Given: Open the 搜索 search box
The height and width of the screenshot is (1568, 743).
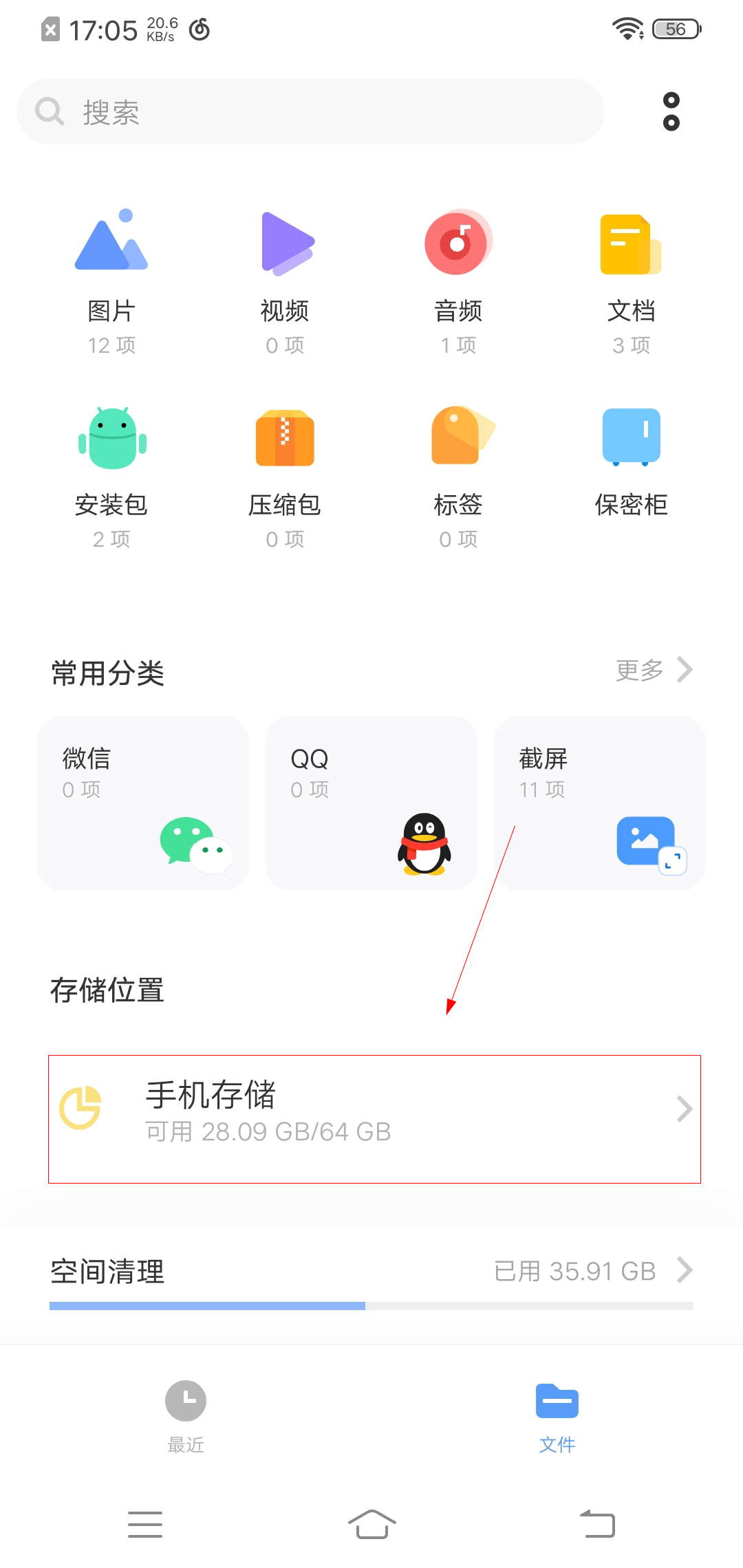Looking at the screenshot, I should click(x=310, y=111).
